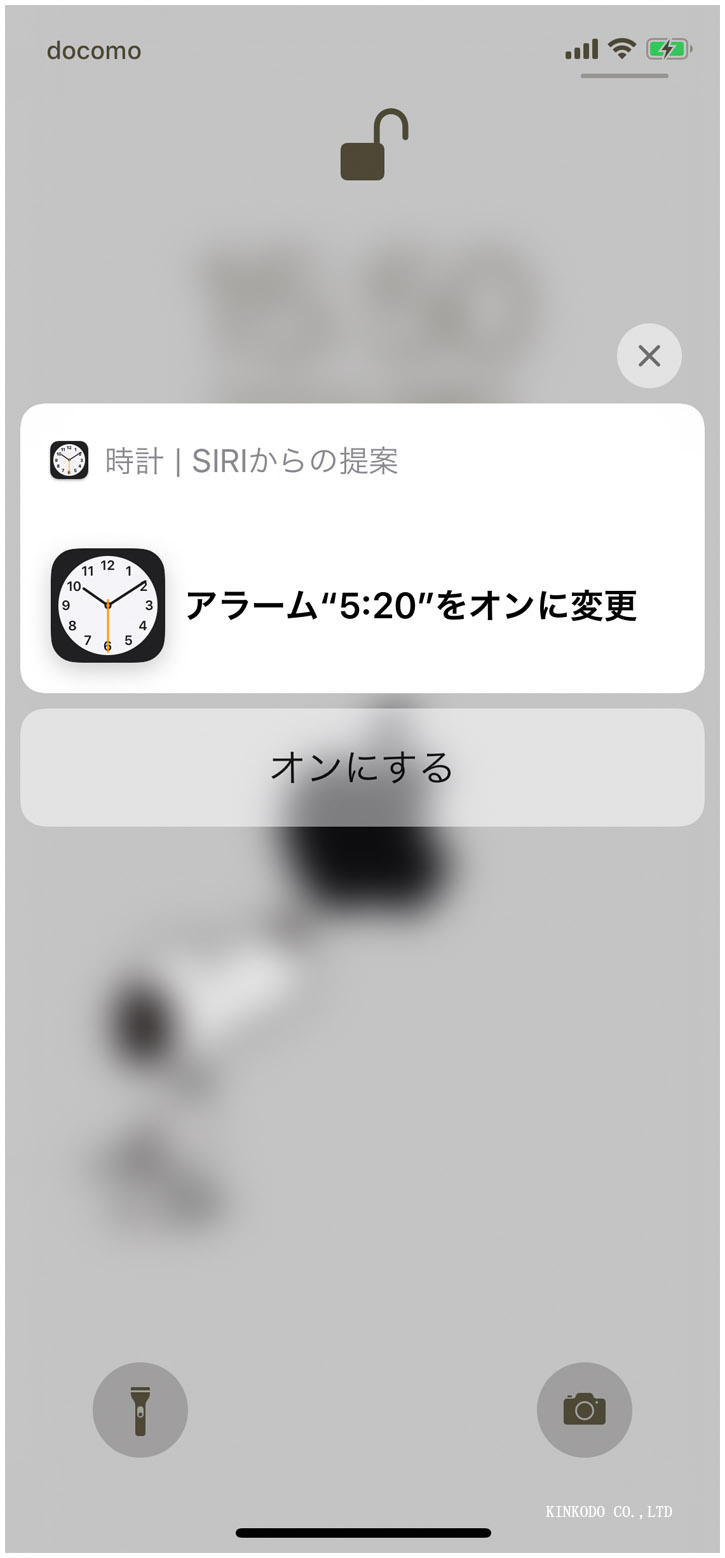Turn on the alarm change suggested by Siri

tap(362, 767)
